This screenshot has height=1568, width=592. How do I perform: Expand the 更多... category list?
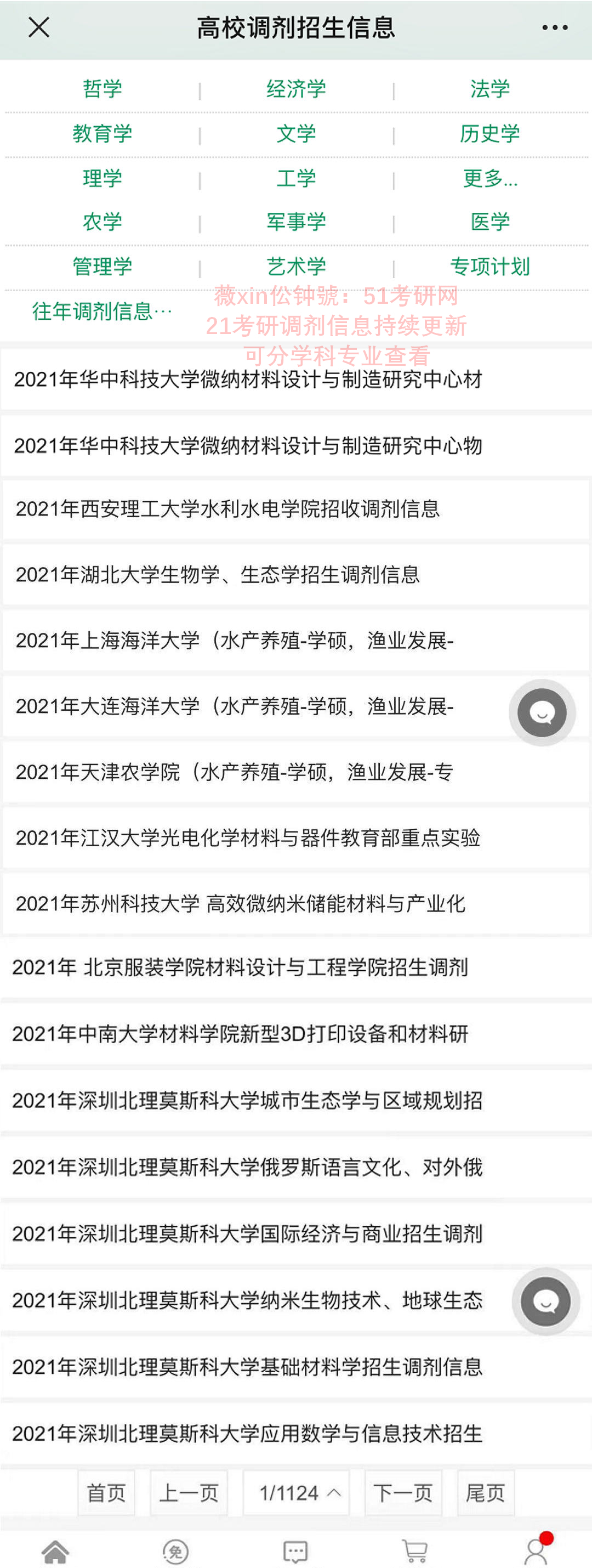(x=491, y=178)
